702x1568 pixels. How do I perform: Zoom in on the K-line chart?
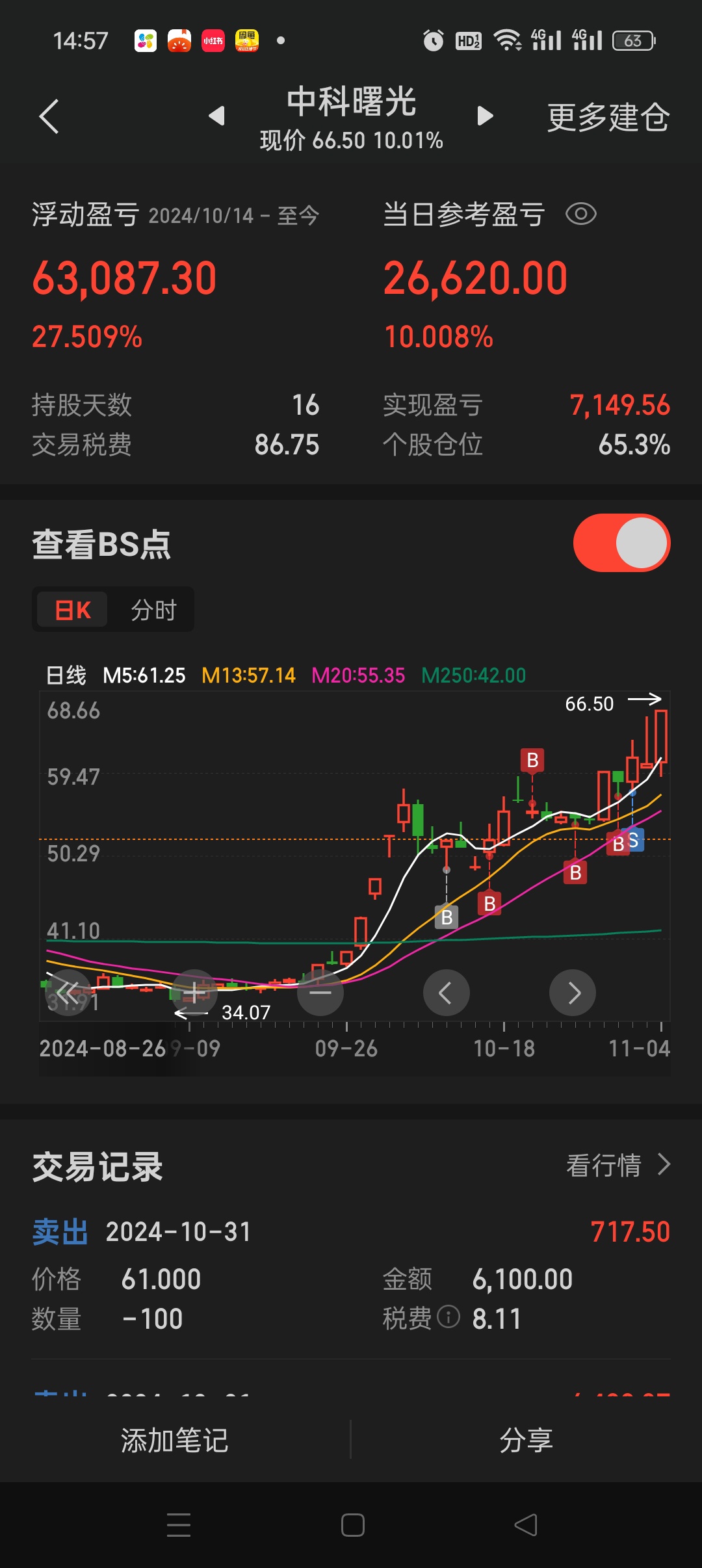coord(194,993)
